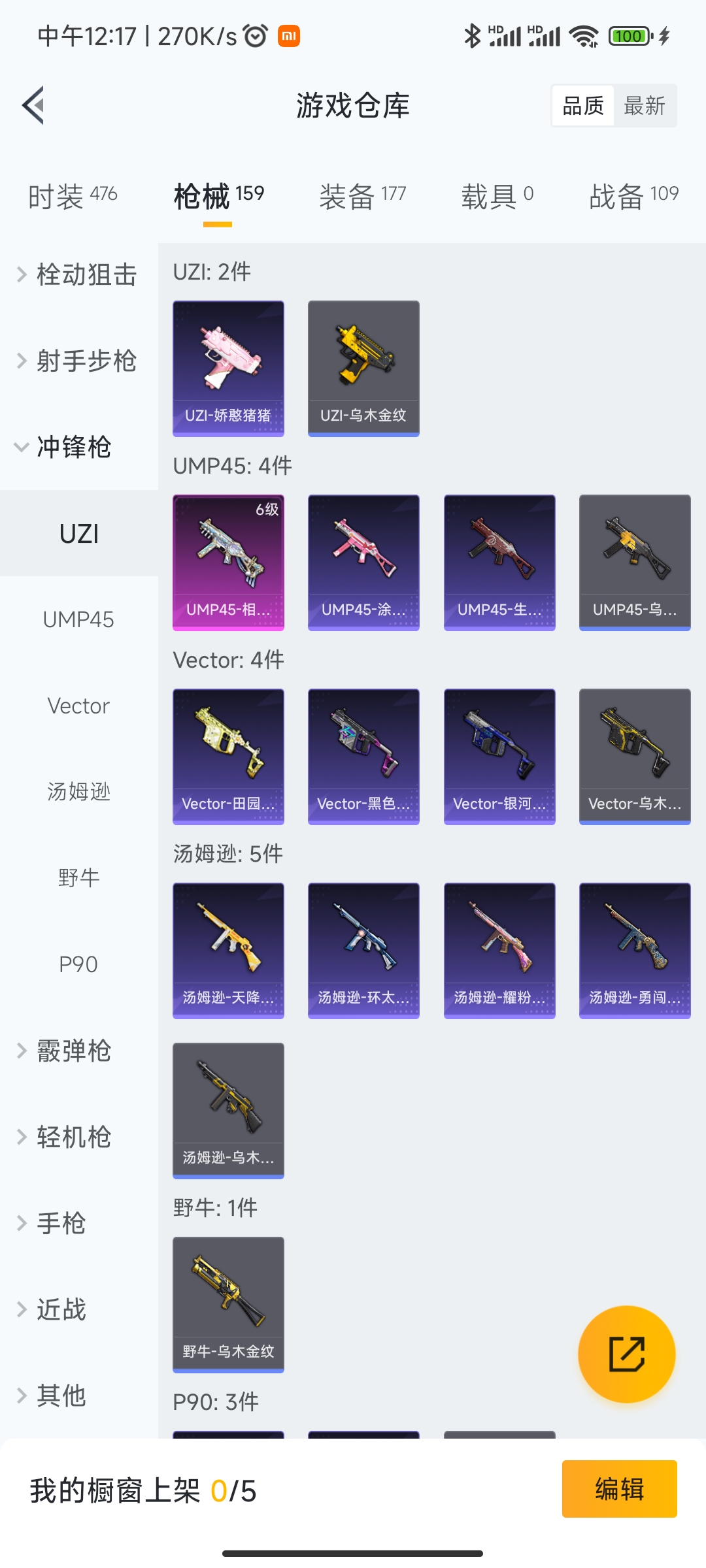Viewport: 706px width, 1568px height.
Task: Open the 战备 tab
Action: 633,195
